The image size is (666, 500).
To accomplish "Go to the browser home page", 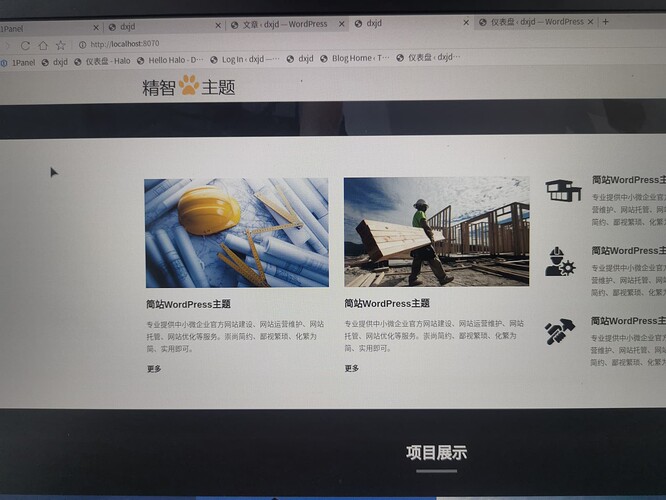I will tap(43, 45).
